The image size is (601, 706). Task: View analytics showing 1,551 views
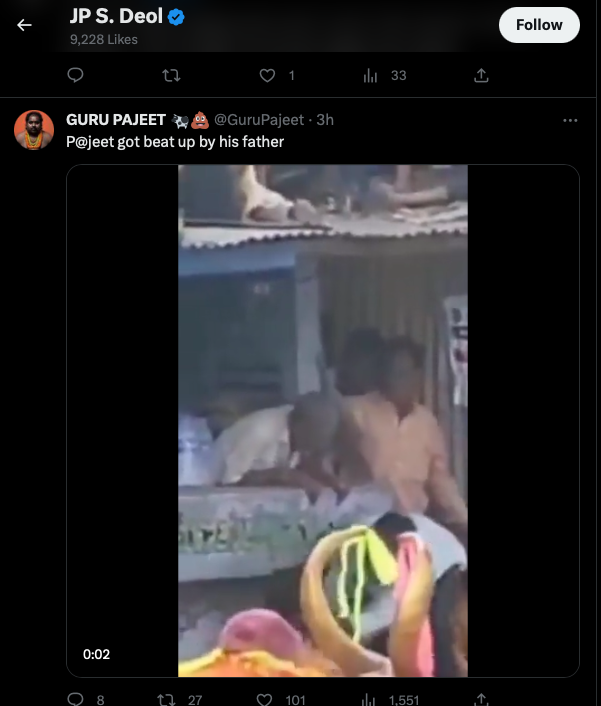point(370,699)
